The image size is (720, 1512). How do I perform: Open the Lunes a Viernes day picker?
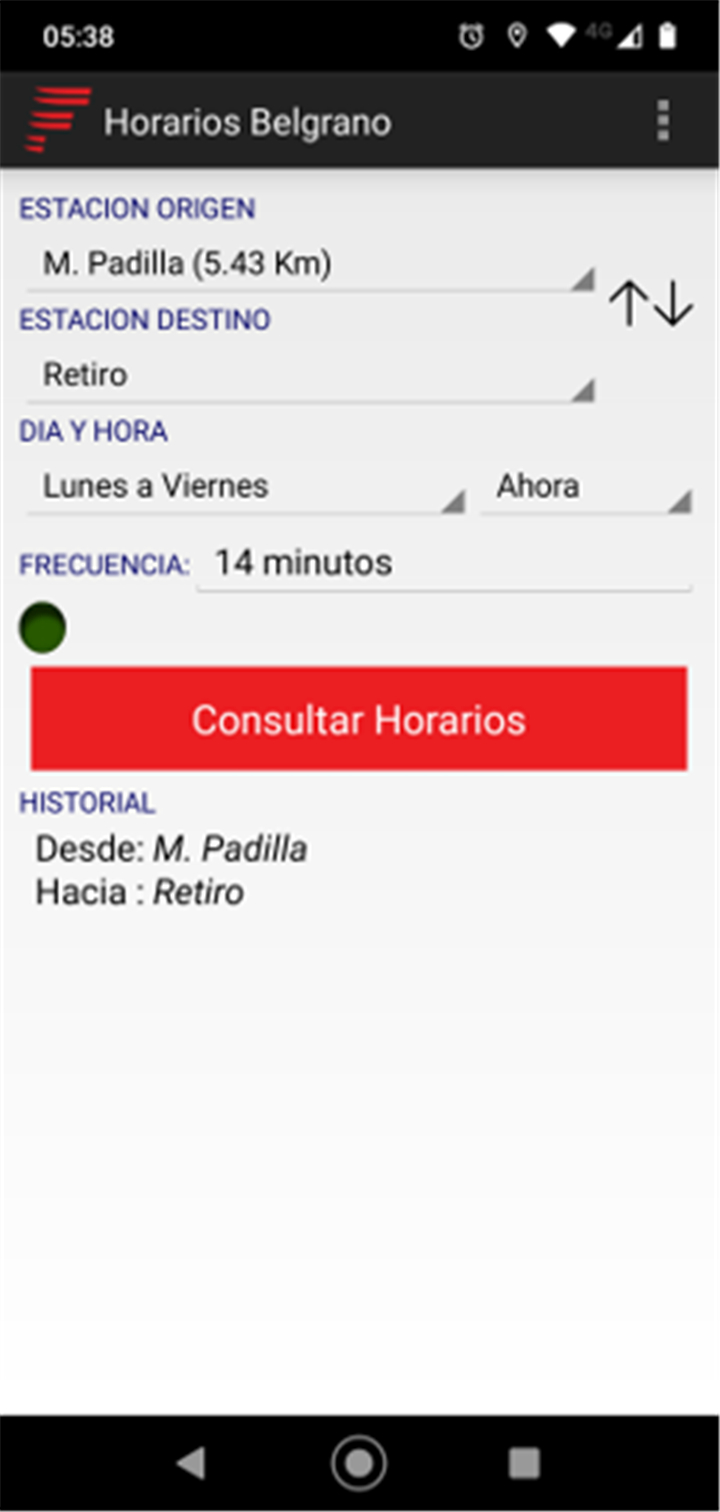click(246, 488)
